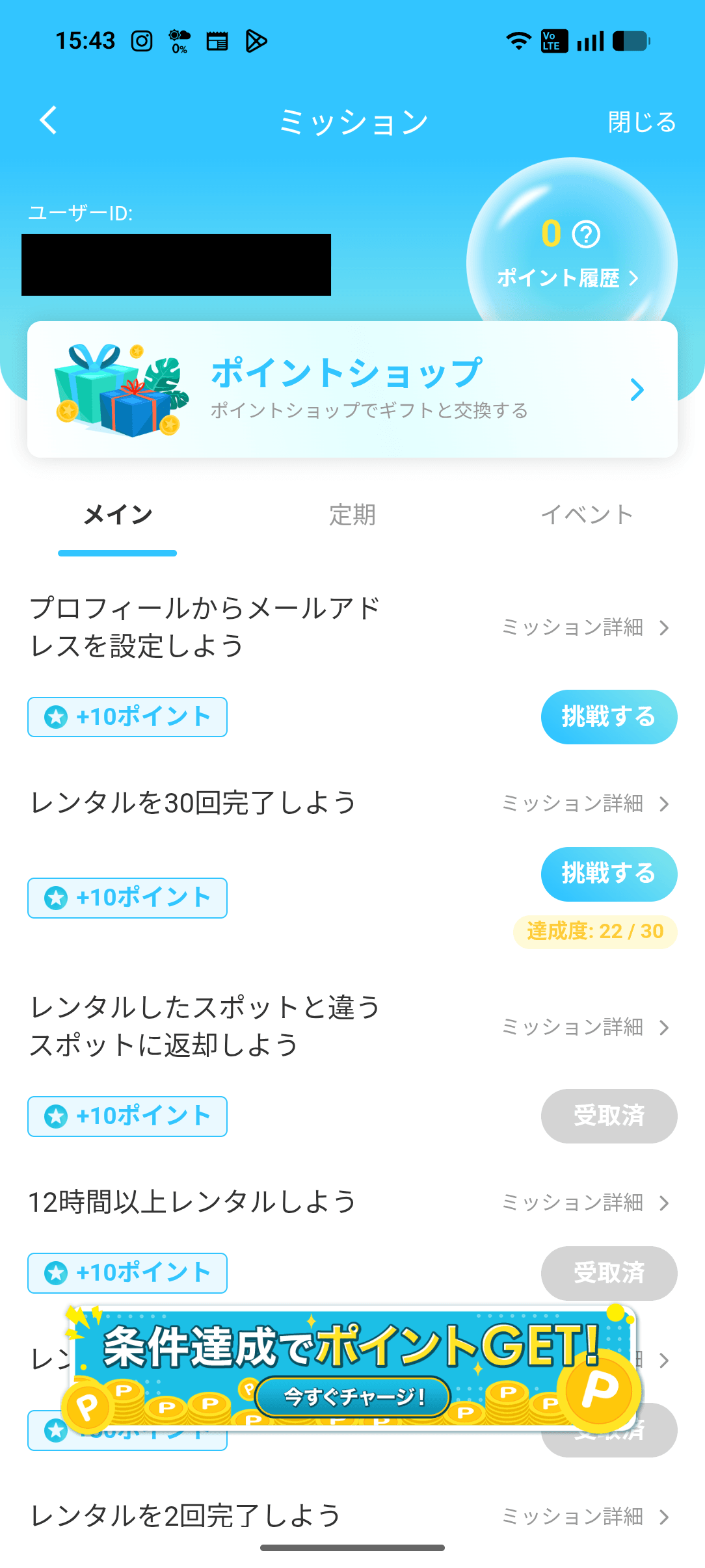This screenshot has width=705, height=1568.
Task: Open the 今すぐチャージ points banner
Action: tap(352, 1396)
